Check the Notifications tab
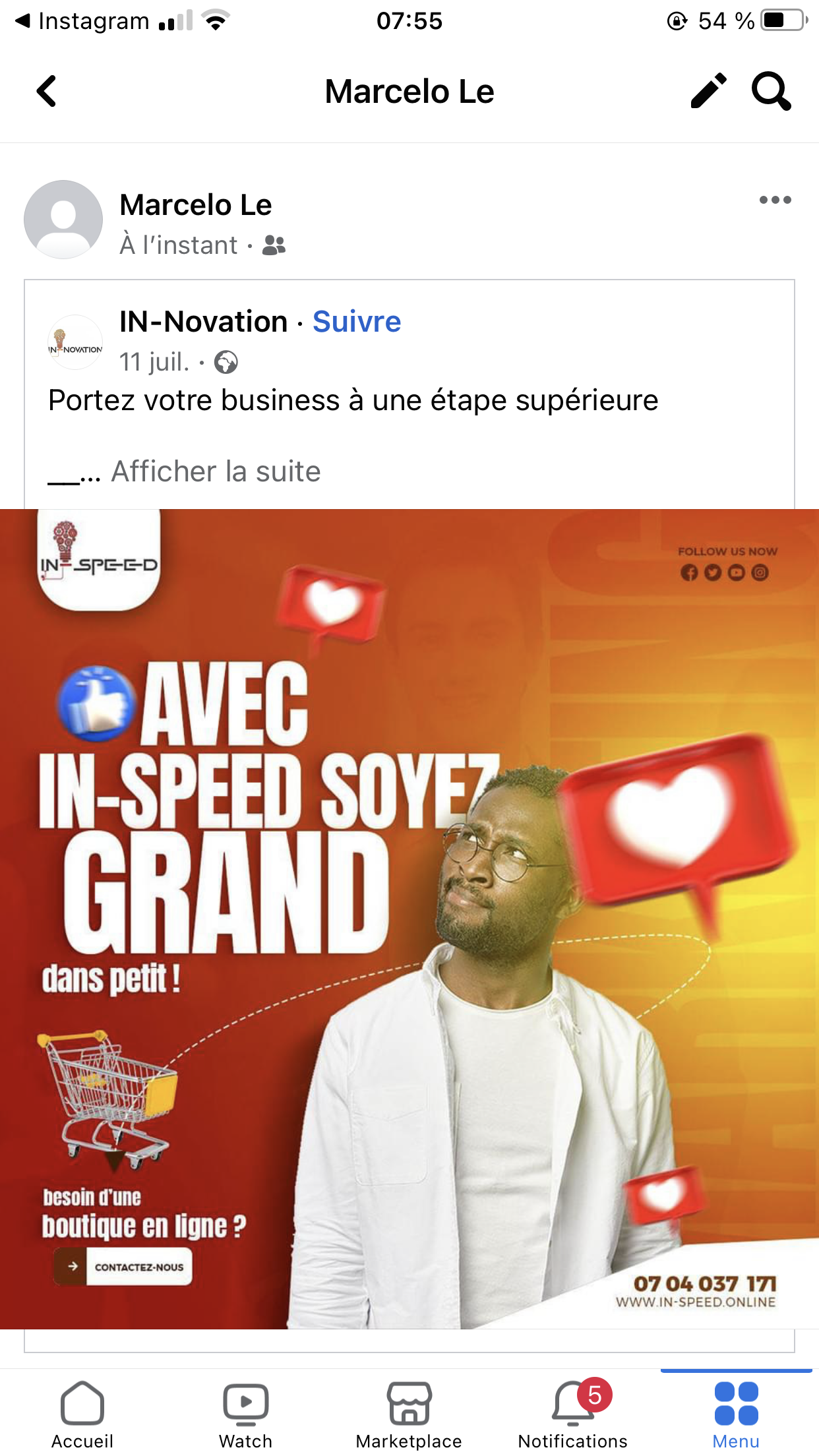The width and height of the screenshot is (819, 1456). (572, 1414)
